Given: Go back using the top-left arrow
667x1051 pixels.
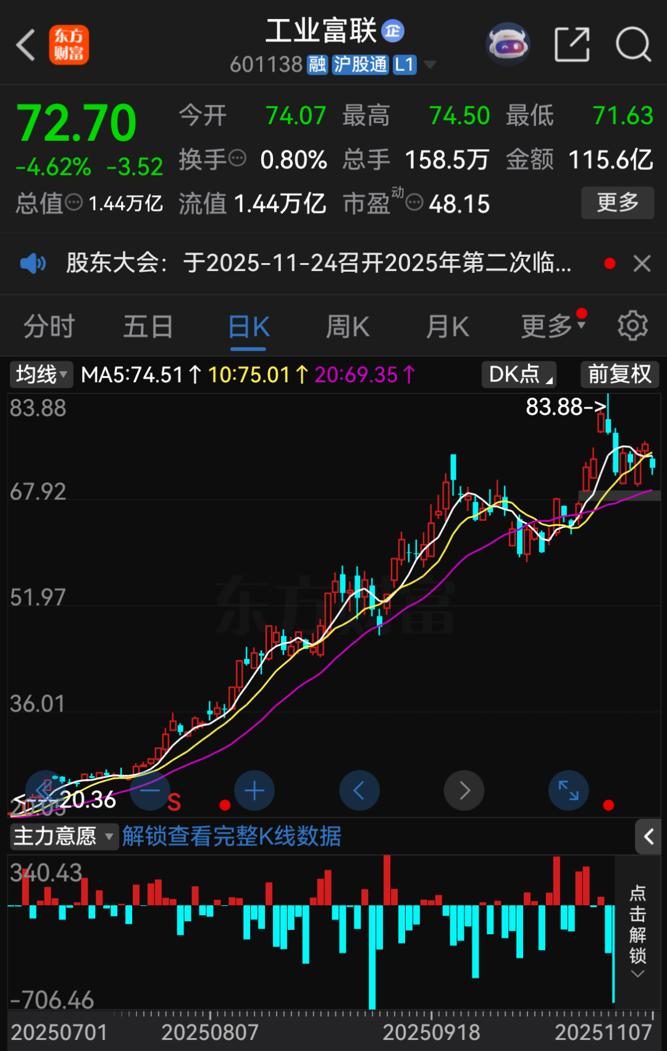Looking at the screenshot, I should pyautogui.click(x=26, y=43).
